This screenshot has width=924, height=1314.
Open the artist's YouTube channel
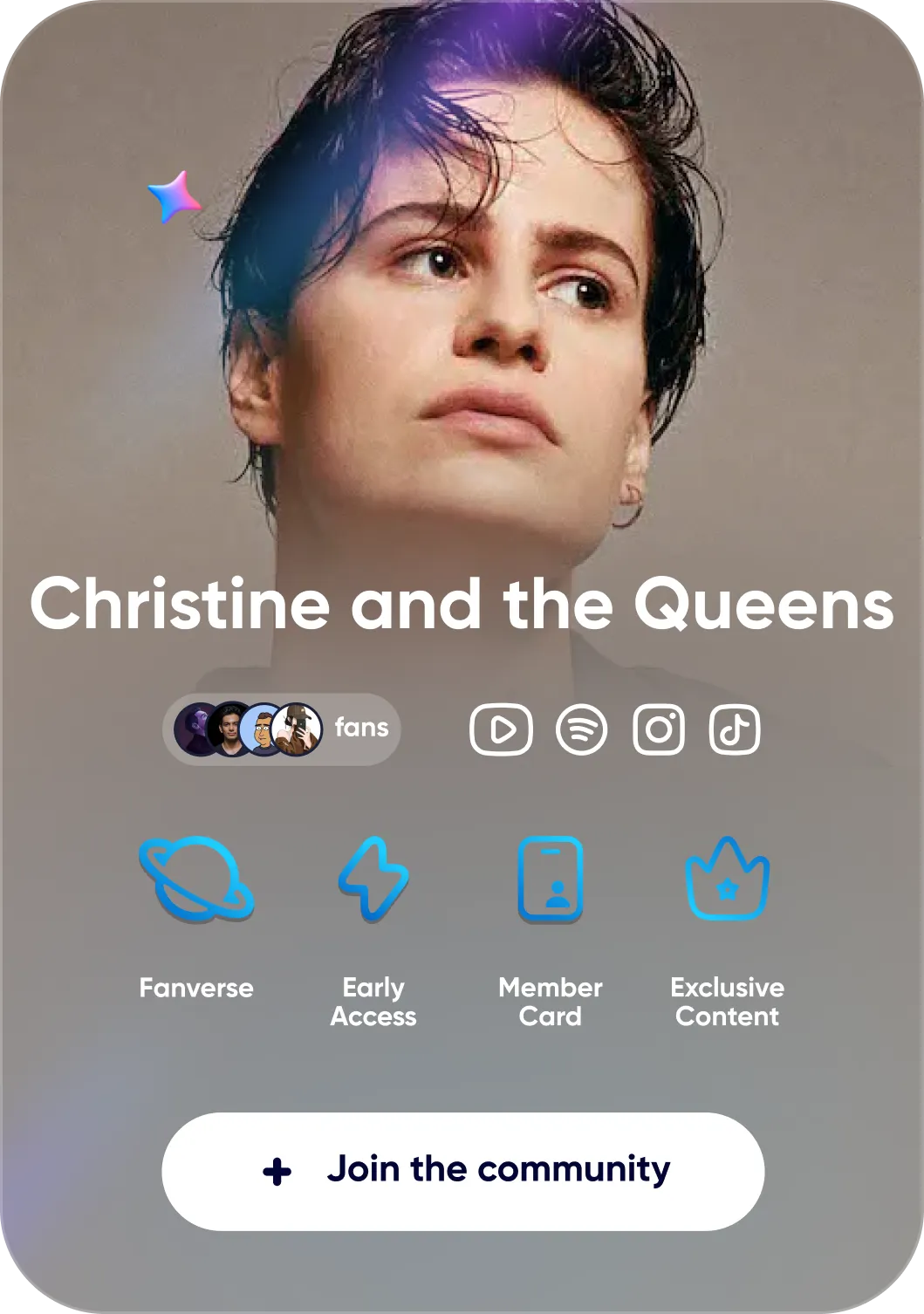(501, 729)
